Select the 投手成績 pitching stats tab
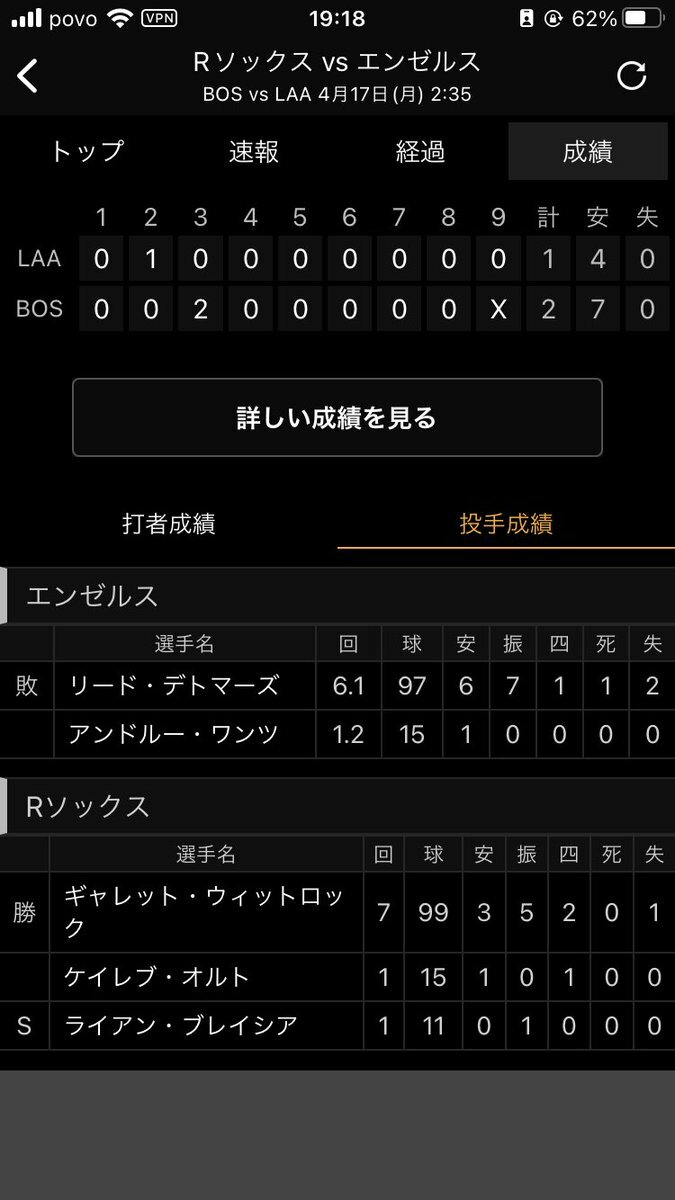This screenshot has width=675, height=1200. [506, 523]
